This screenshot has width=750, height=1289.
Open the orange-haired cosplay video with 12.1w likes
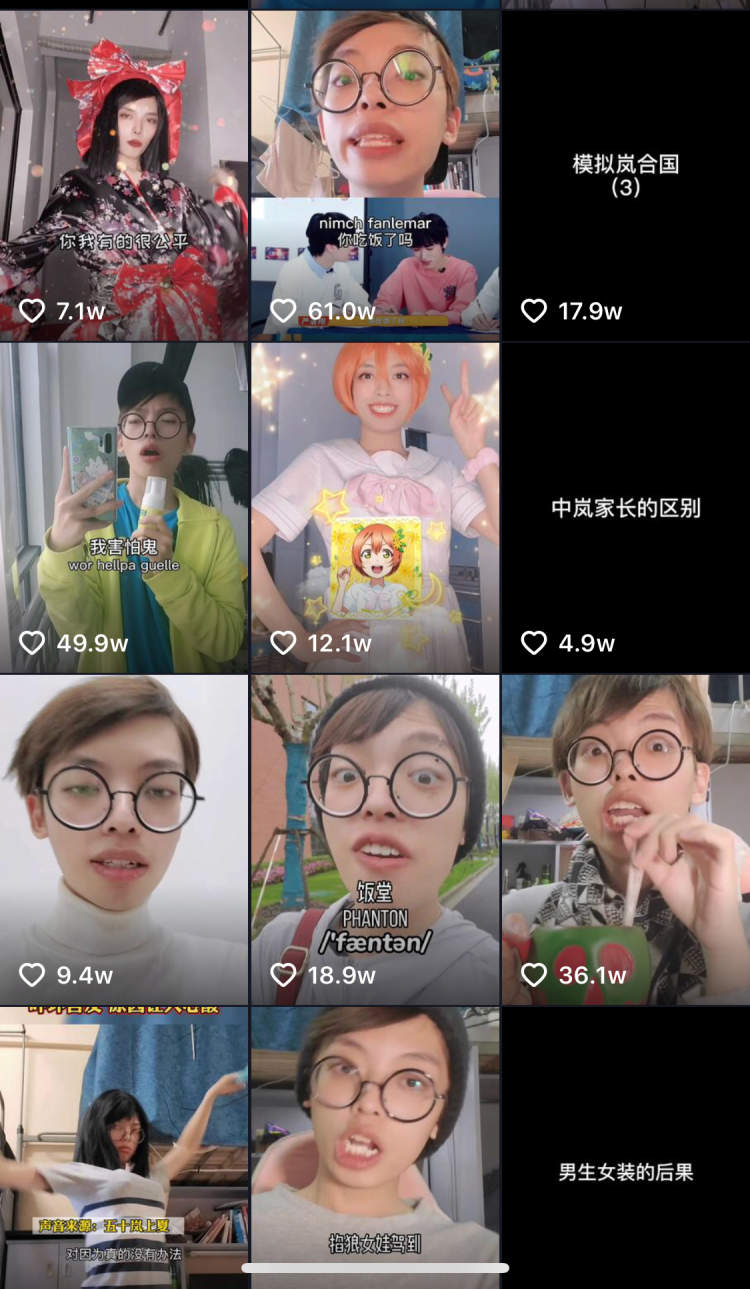point(375,508)
